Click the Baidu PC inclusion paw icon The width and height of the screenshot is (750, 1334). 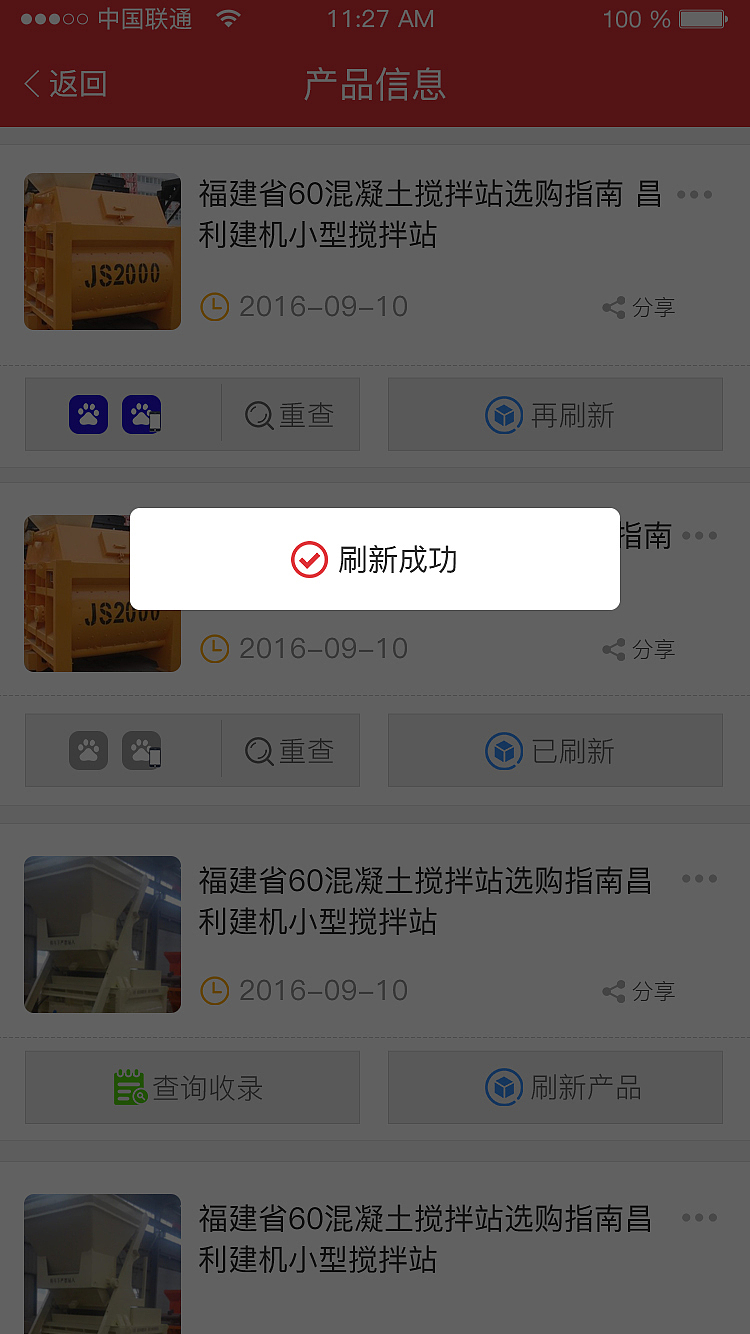(x=88, y=414)
